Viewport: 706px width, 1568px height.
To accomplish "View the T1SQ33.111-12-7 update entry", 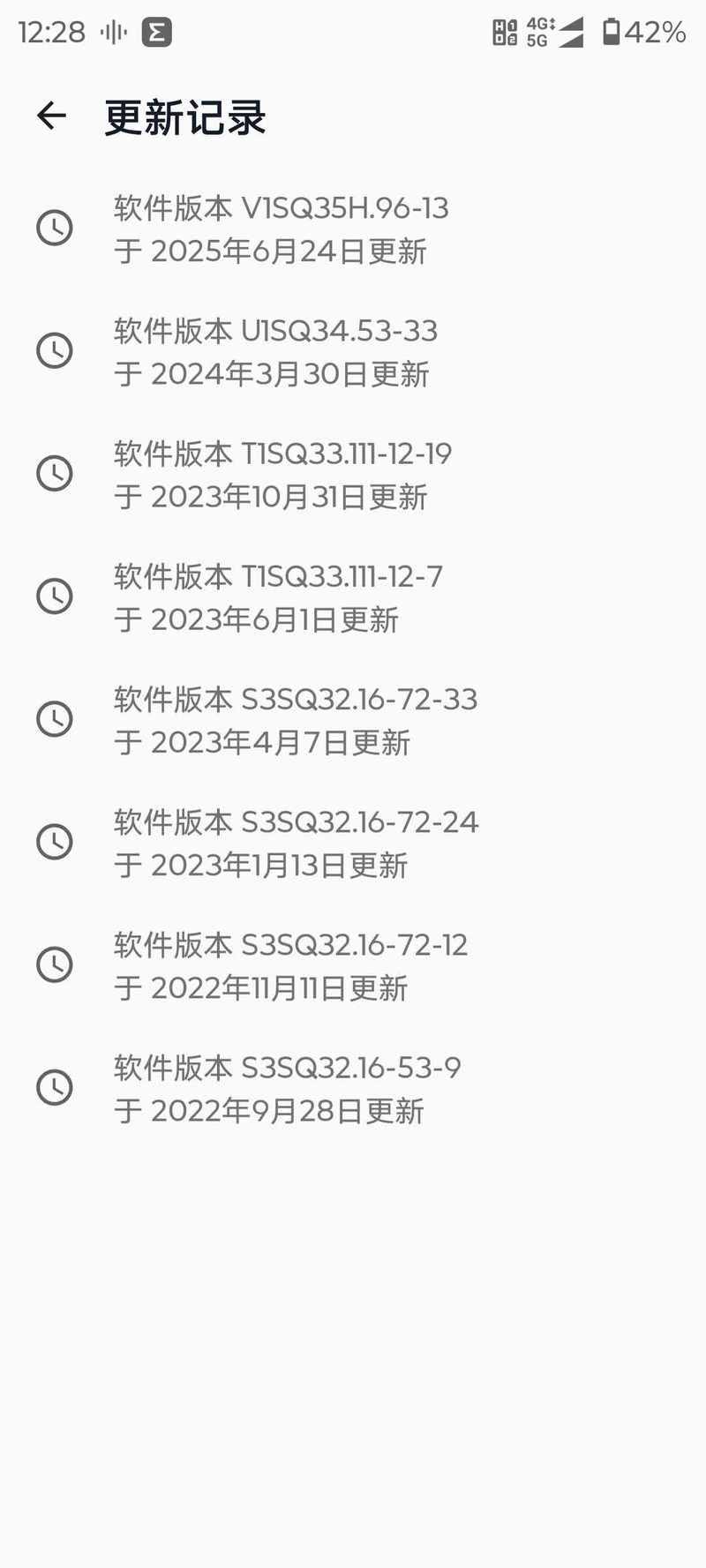I will pos(353,596).
